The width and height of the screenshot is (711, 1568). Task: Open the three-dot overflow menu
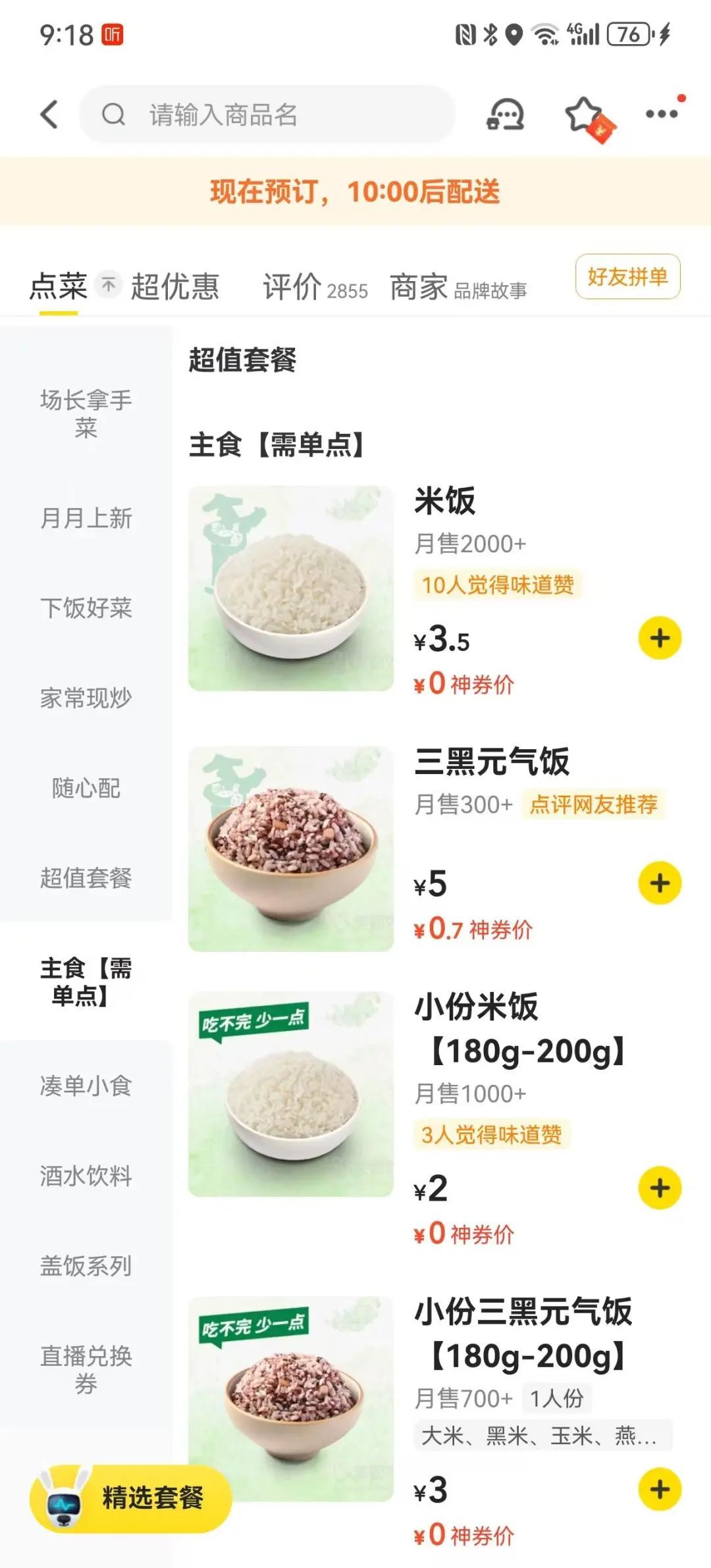662,115
